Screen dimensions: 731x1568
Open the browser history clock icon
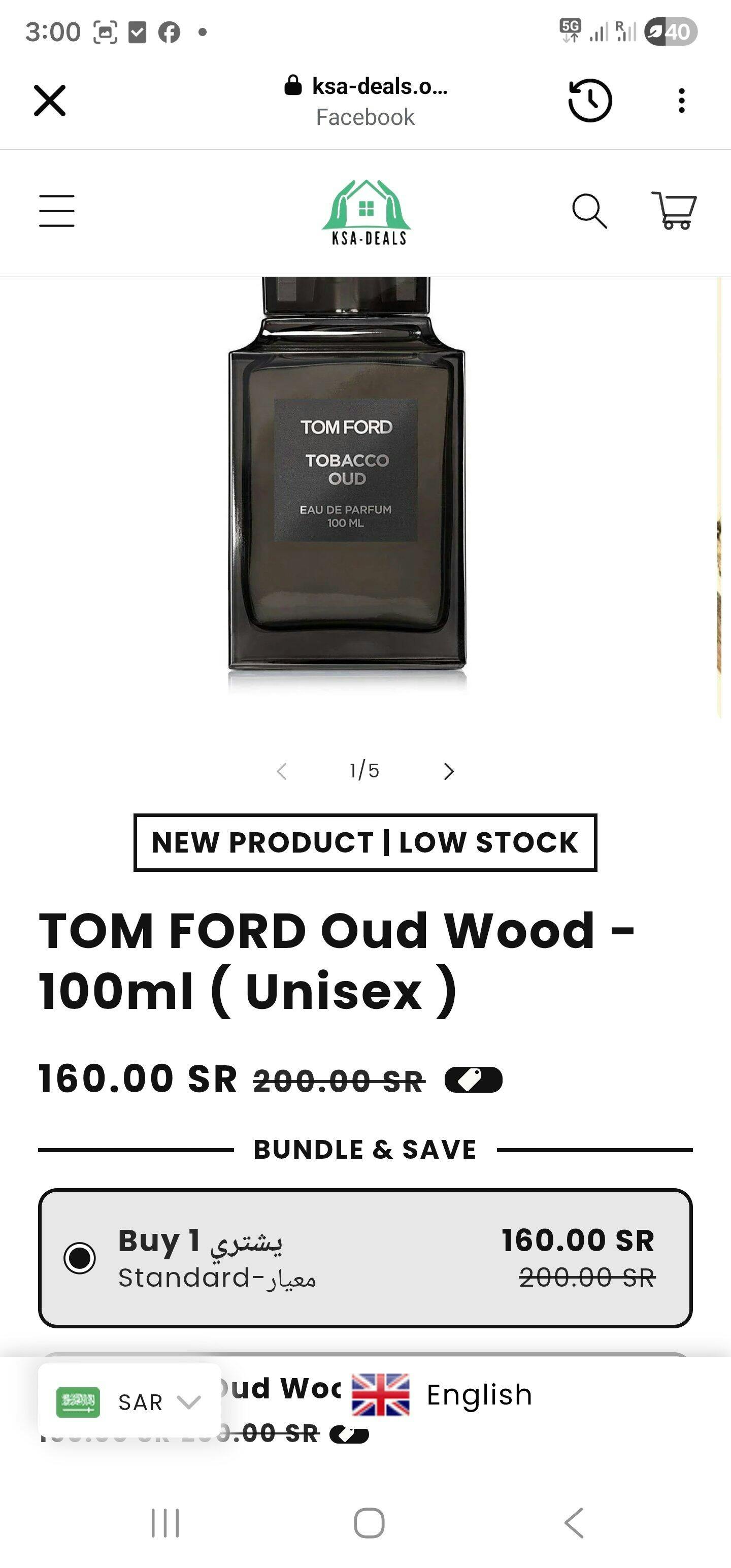(x=590, y=101)
